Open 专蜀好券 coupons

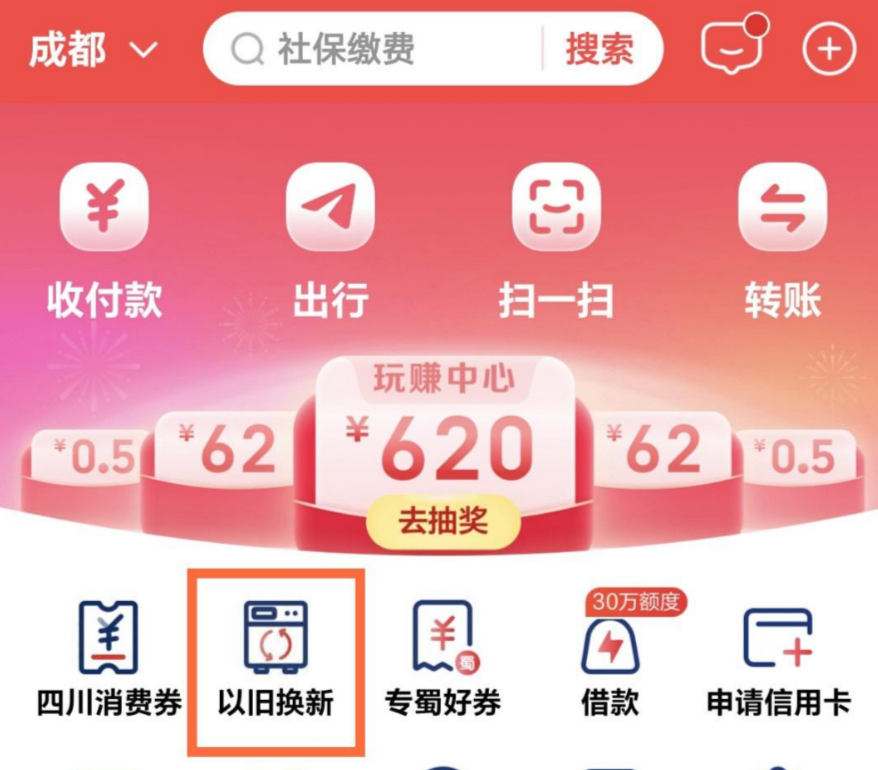(x=443, y=656)
